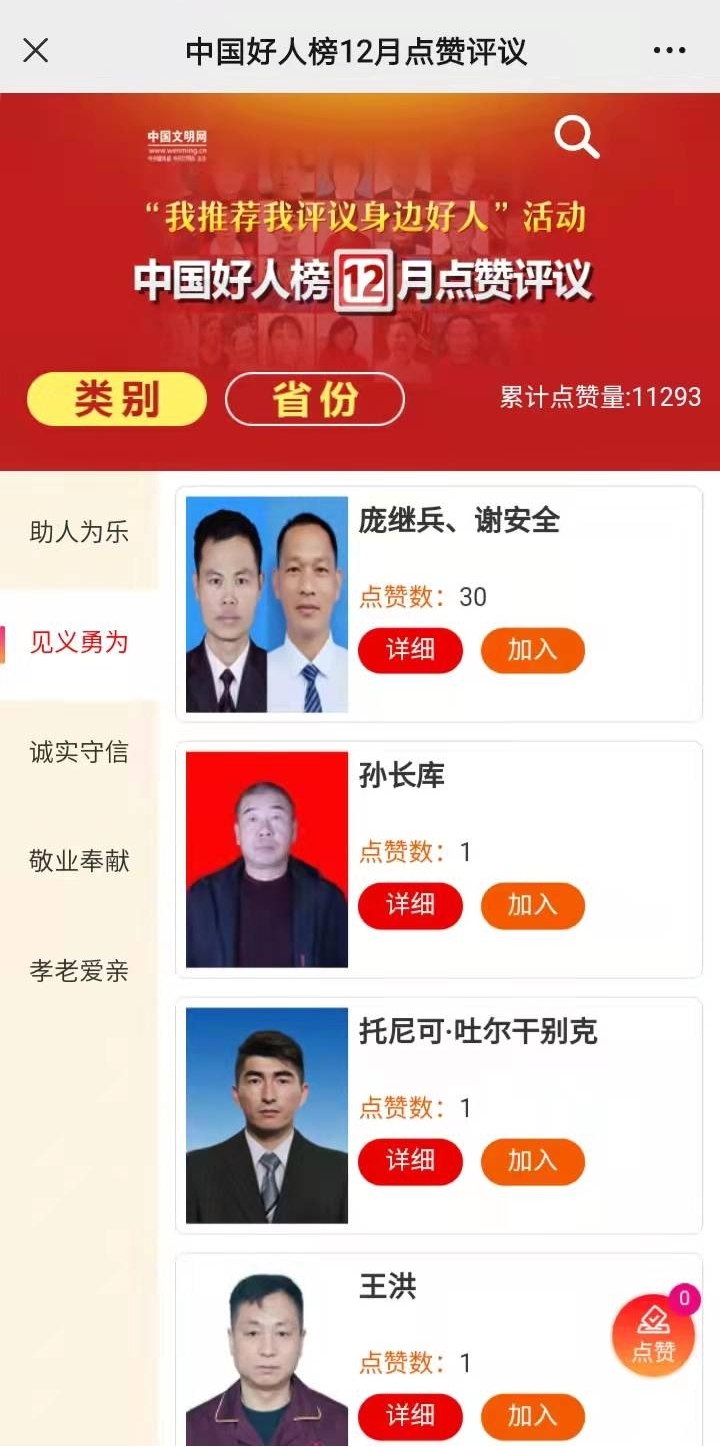Switch to the 省份 tab
Viewport: 720px width, 1447px height.
click(x=315, y=400)
